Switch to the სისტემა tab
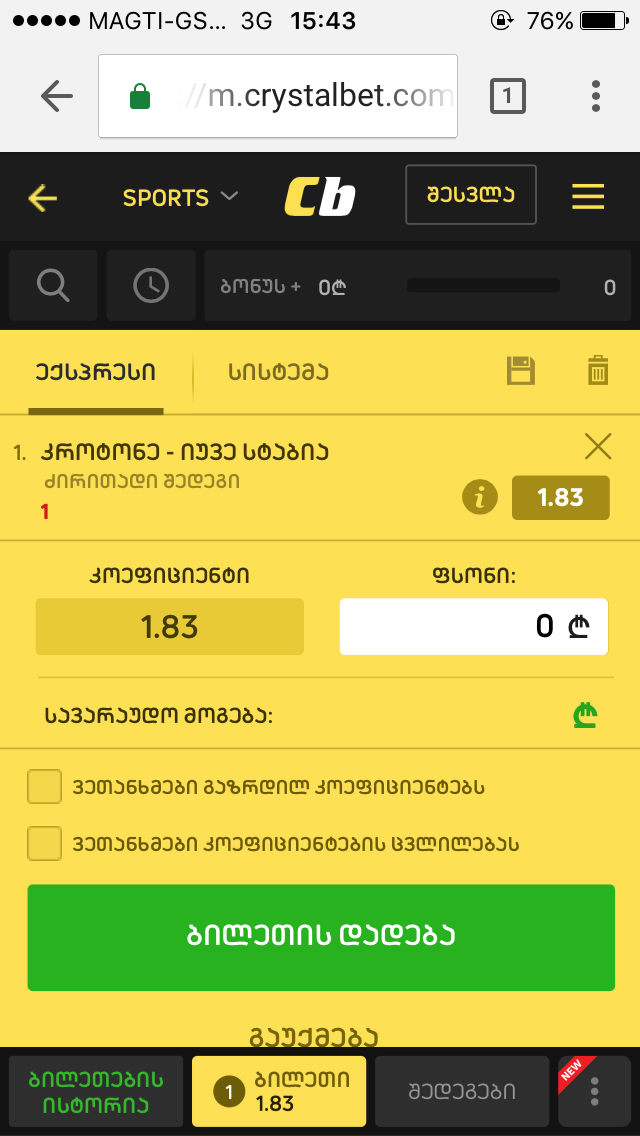The image size is (640, 1136). coord(278,373)
